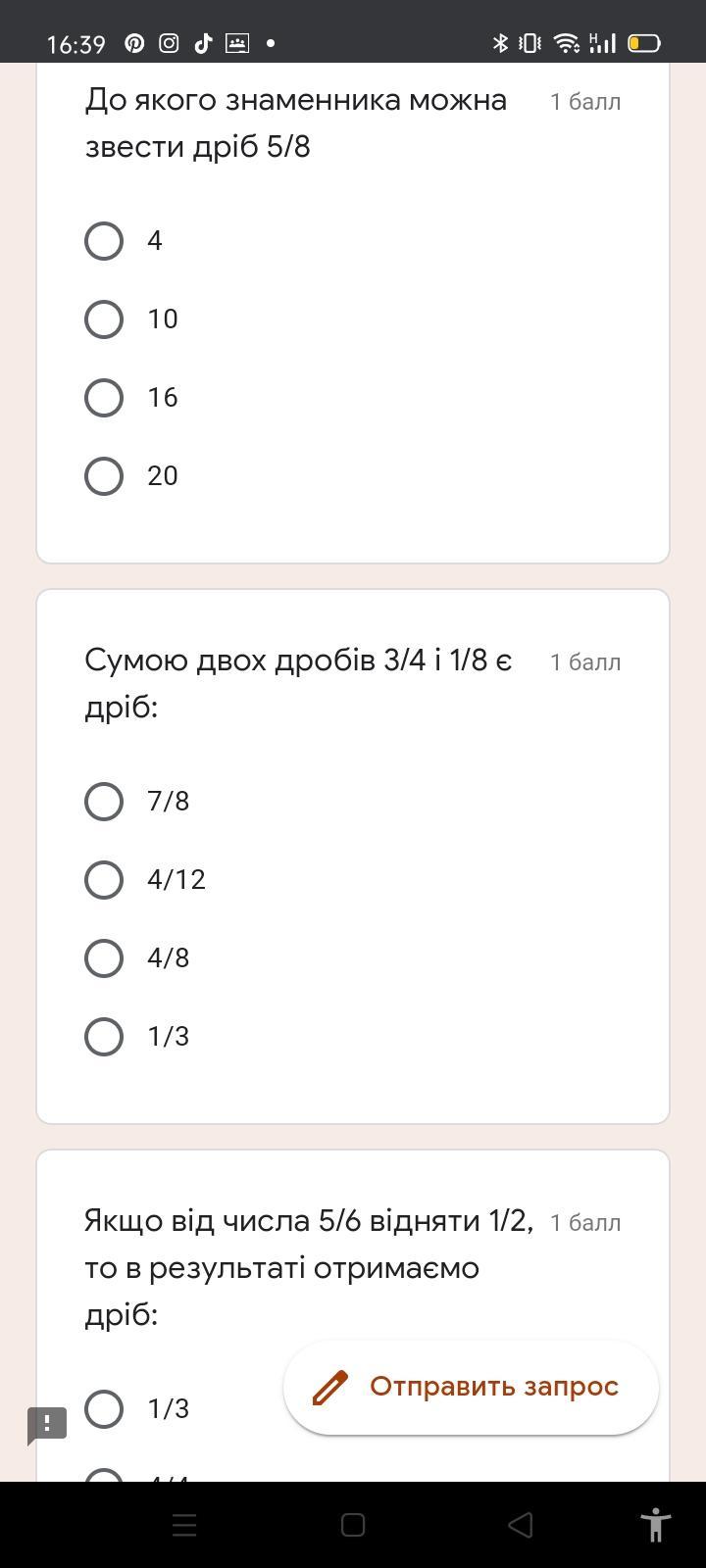Select 1/3 for the sum of 3/4 and 1/8

tap(104, 1037)
